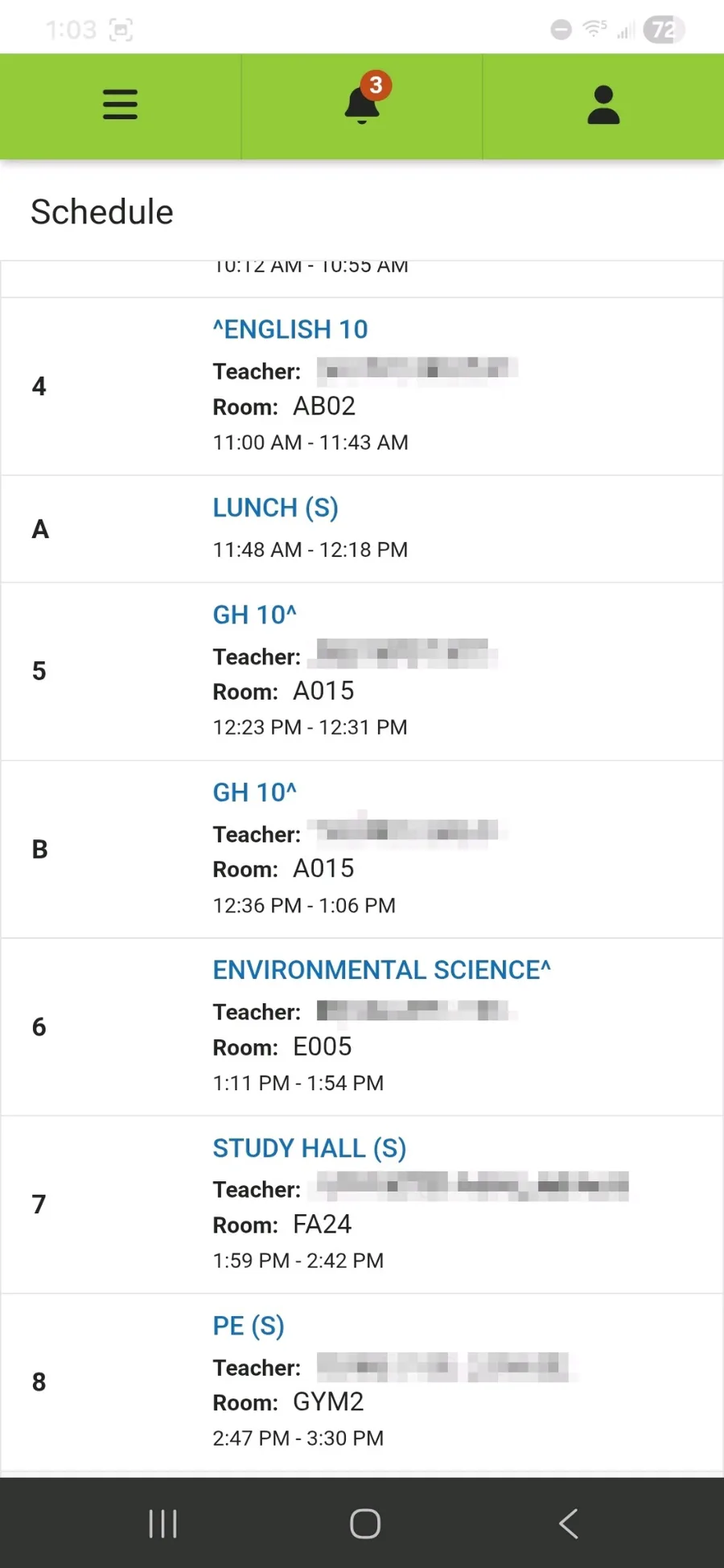Open the hamburger navigation menu
Viewport: 724px width, 1568px height.
(x=120, y=105)
